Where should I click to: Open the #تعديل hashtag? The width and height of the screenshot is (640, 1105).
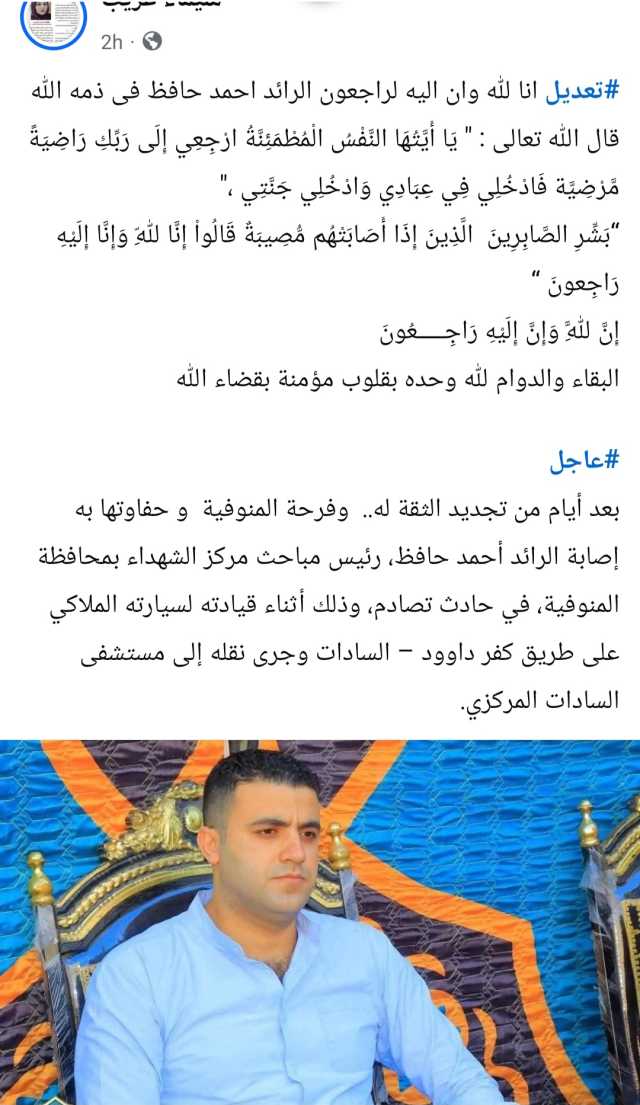coord(581,92)
